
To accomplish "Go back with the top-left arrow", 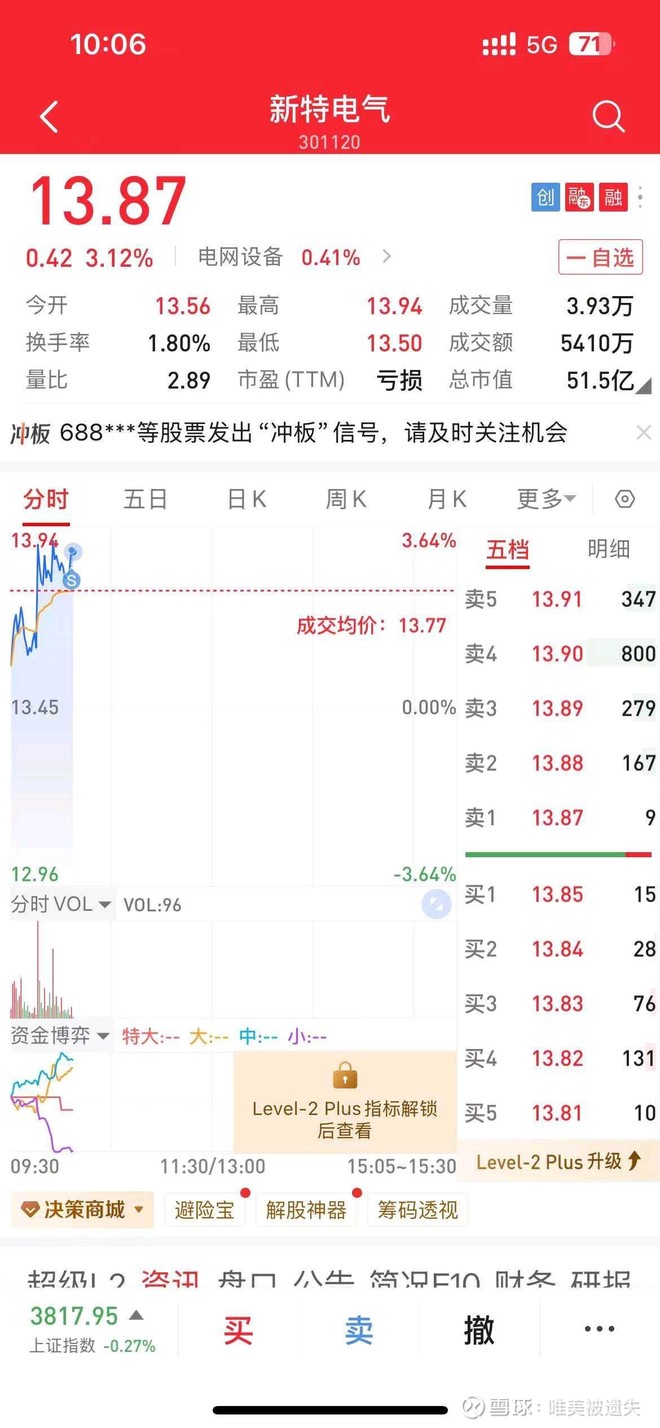I will click(48, 117).
